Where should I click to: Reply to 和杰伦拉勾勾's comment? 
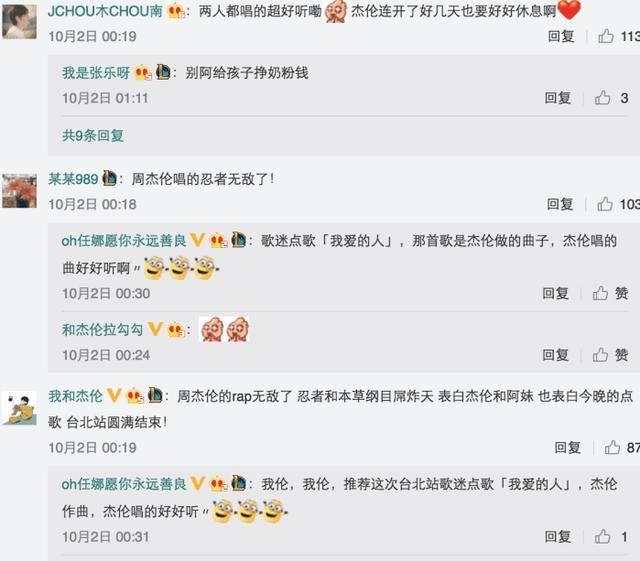[555, 355]
